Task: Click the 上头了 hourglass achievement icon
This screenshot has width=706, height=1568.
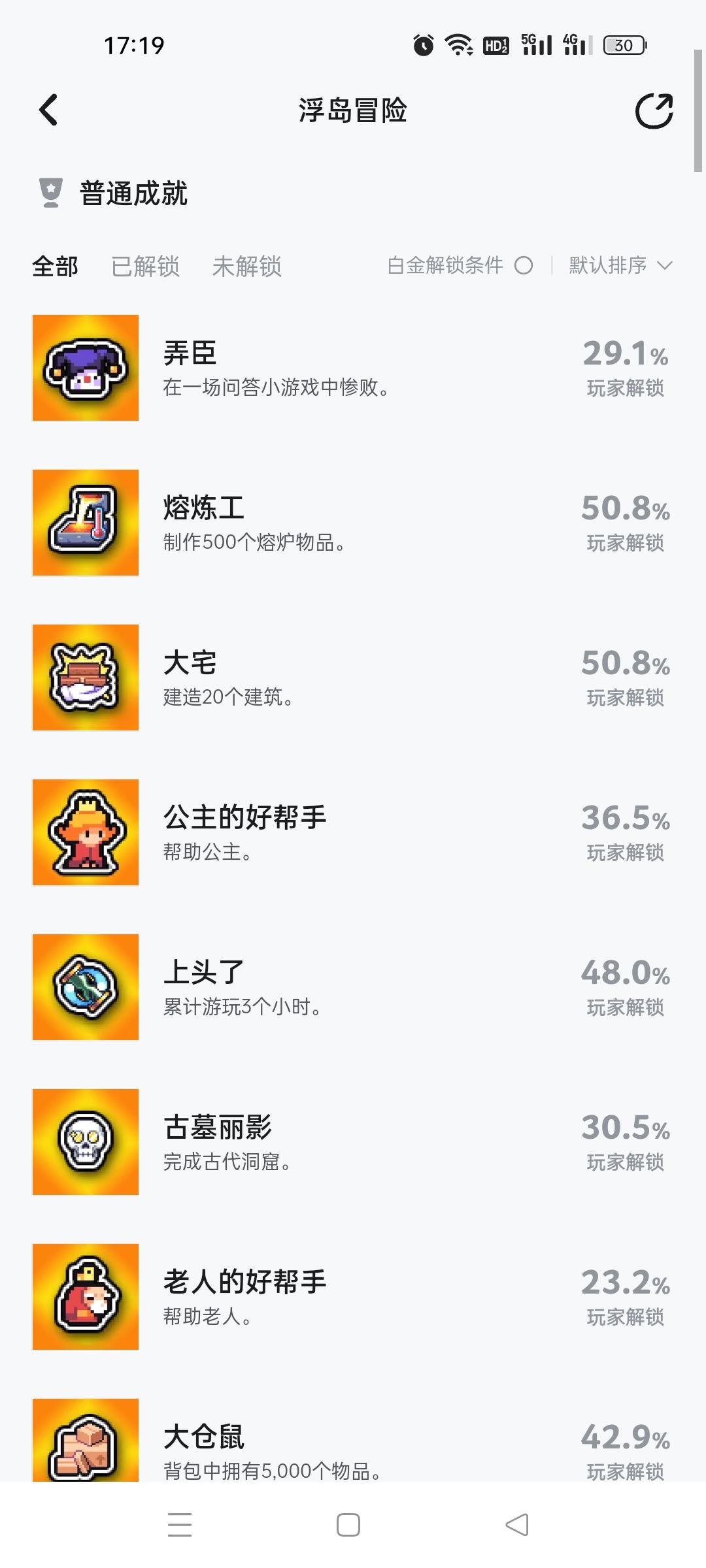Action: (x=85, y=987)
